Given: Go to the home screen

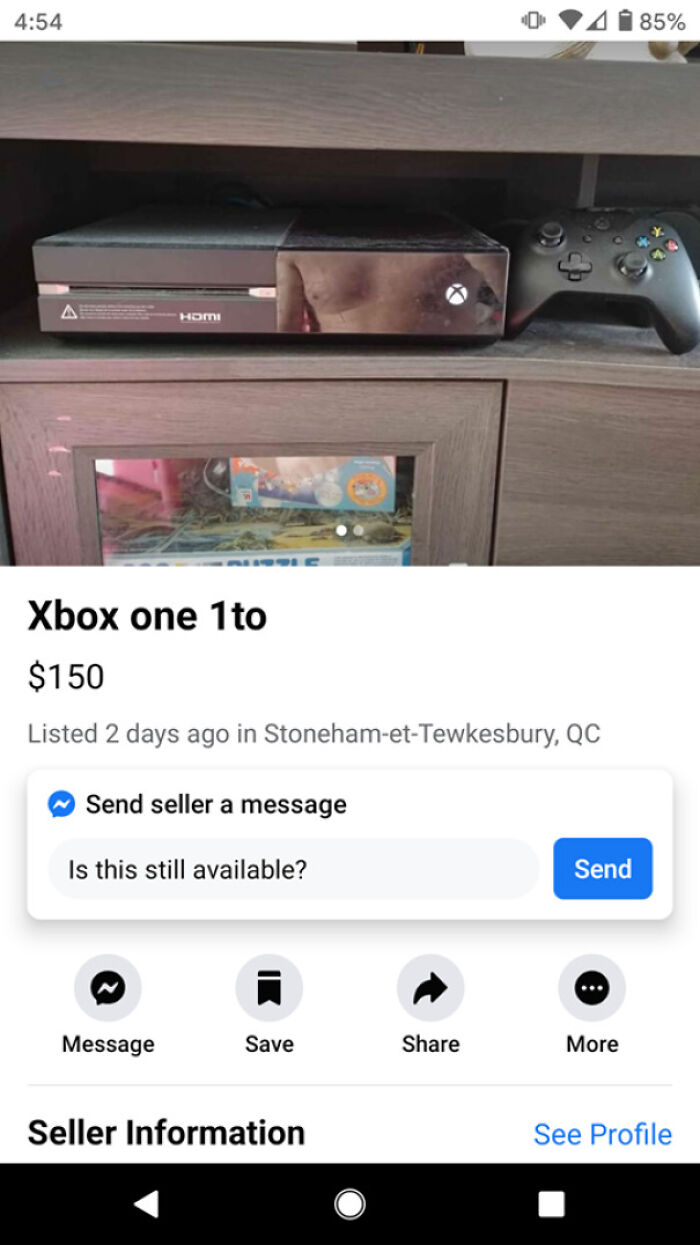Looking at the screenshot, I should 350,1204.
